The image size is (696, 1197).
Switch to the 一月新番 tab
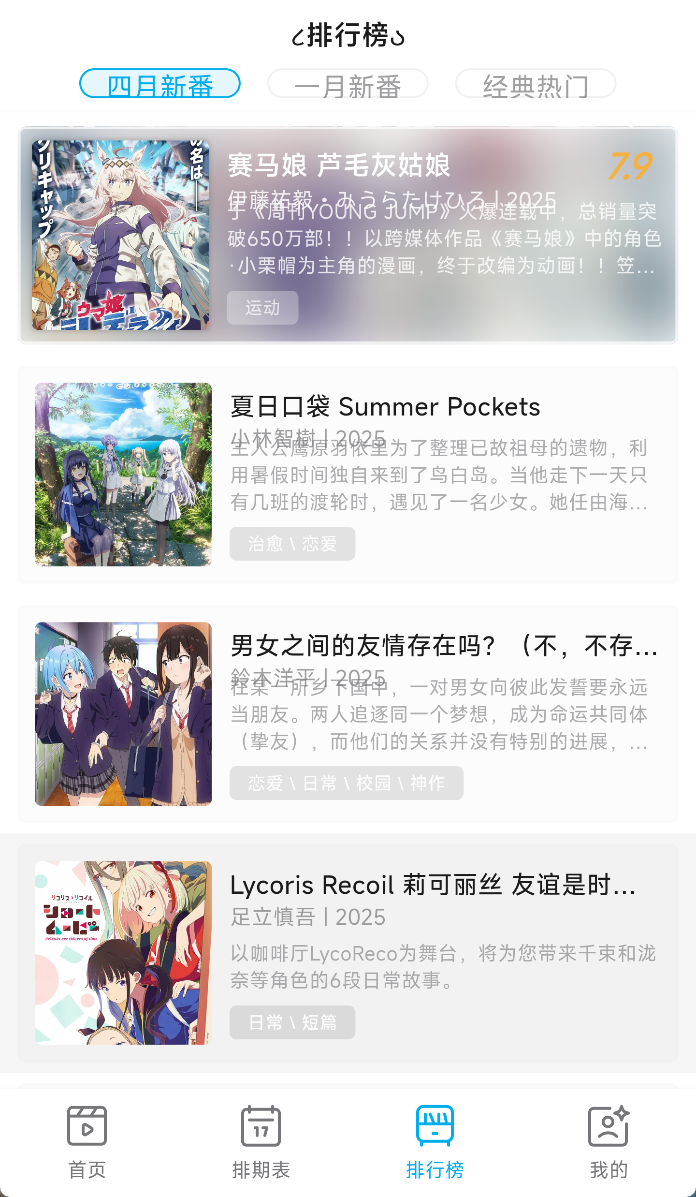coord(347,85)
